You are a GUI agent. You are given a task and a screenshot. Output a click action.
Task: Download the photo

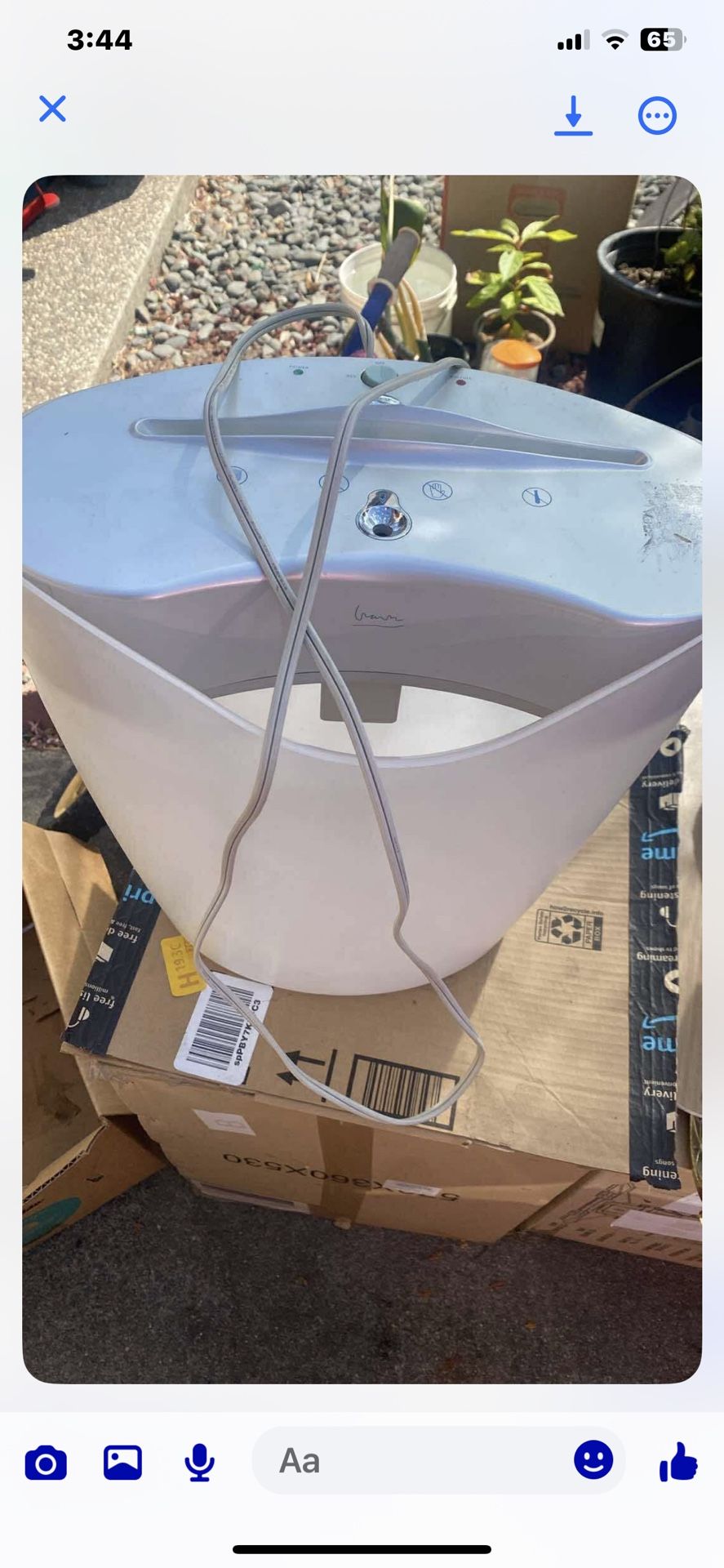pos(573,115)
